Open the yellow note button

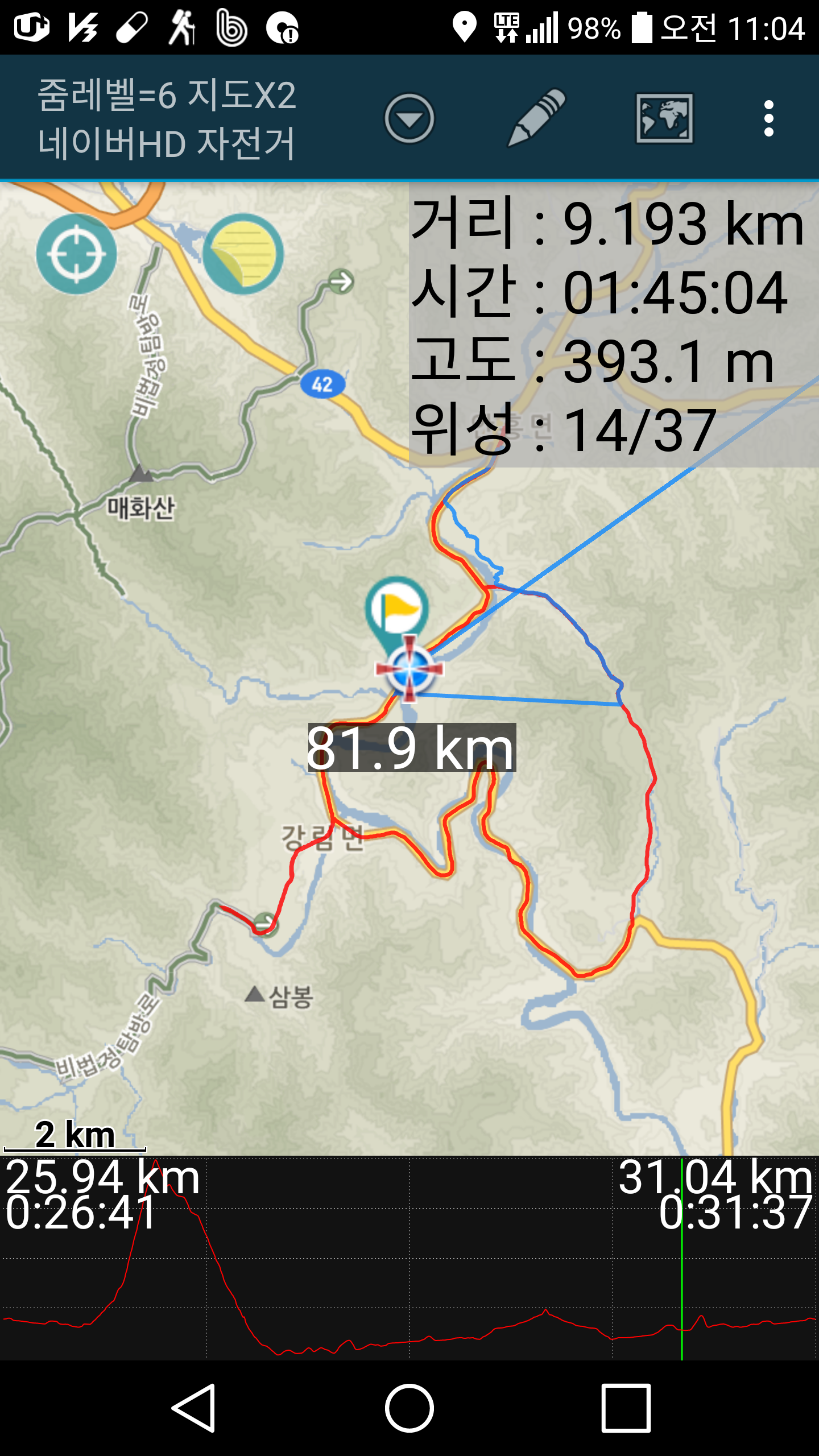tap(243, 254)
